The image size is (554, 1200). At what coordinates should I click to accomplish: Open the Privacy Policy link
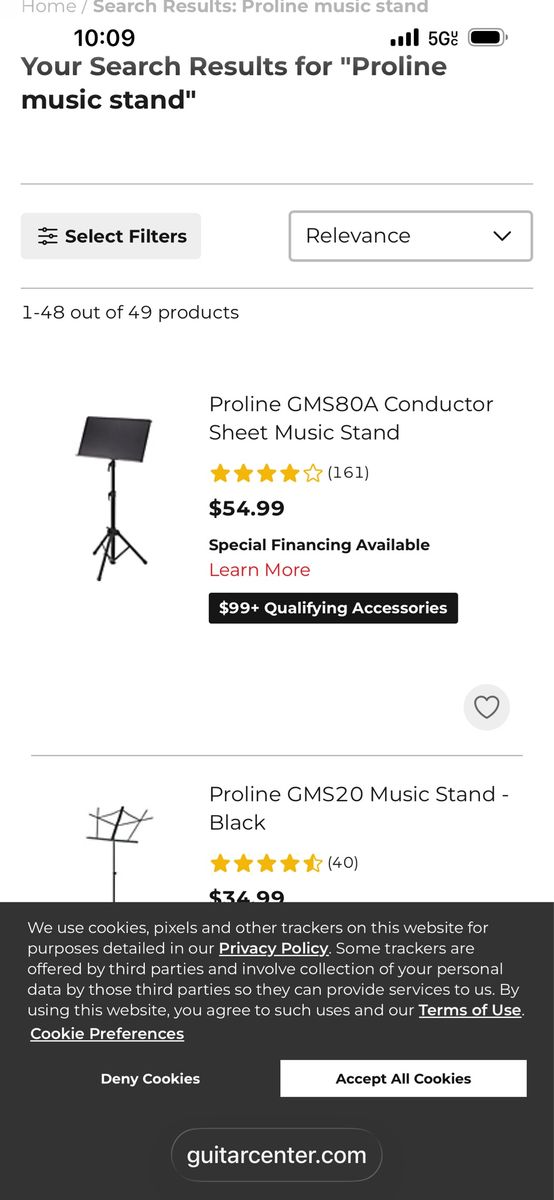tap(273, 948)
